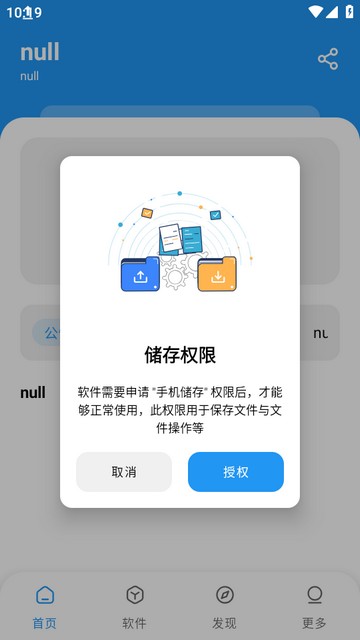Cancel the storage permission dialog with 取消
The image size is (360, 640).
pos(124,472)
